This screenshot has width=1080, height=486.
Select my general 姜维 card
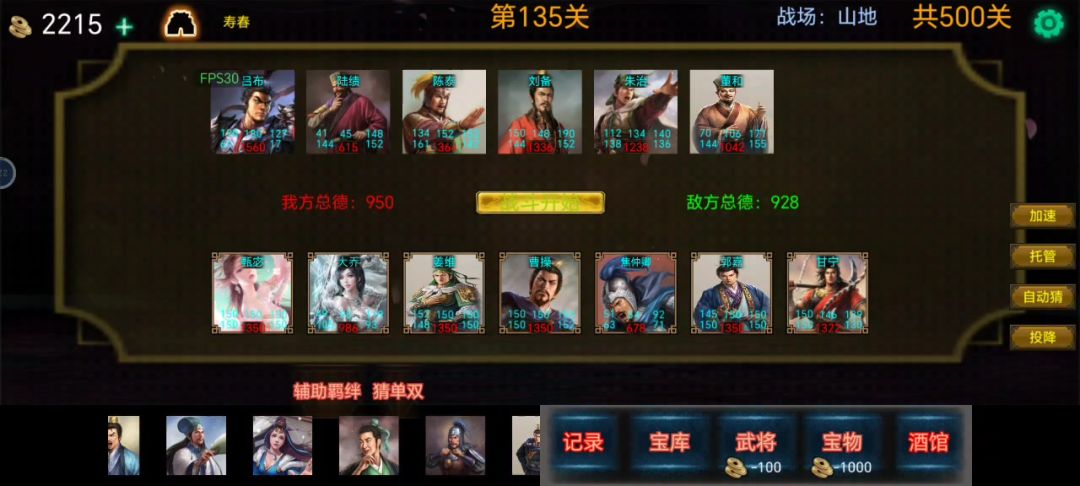coord(444,292)
